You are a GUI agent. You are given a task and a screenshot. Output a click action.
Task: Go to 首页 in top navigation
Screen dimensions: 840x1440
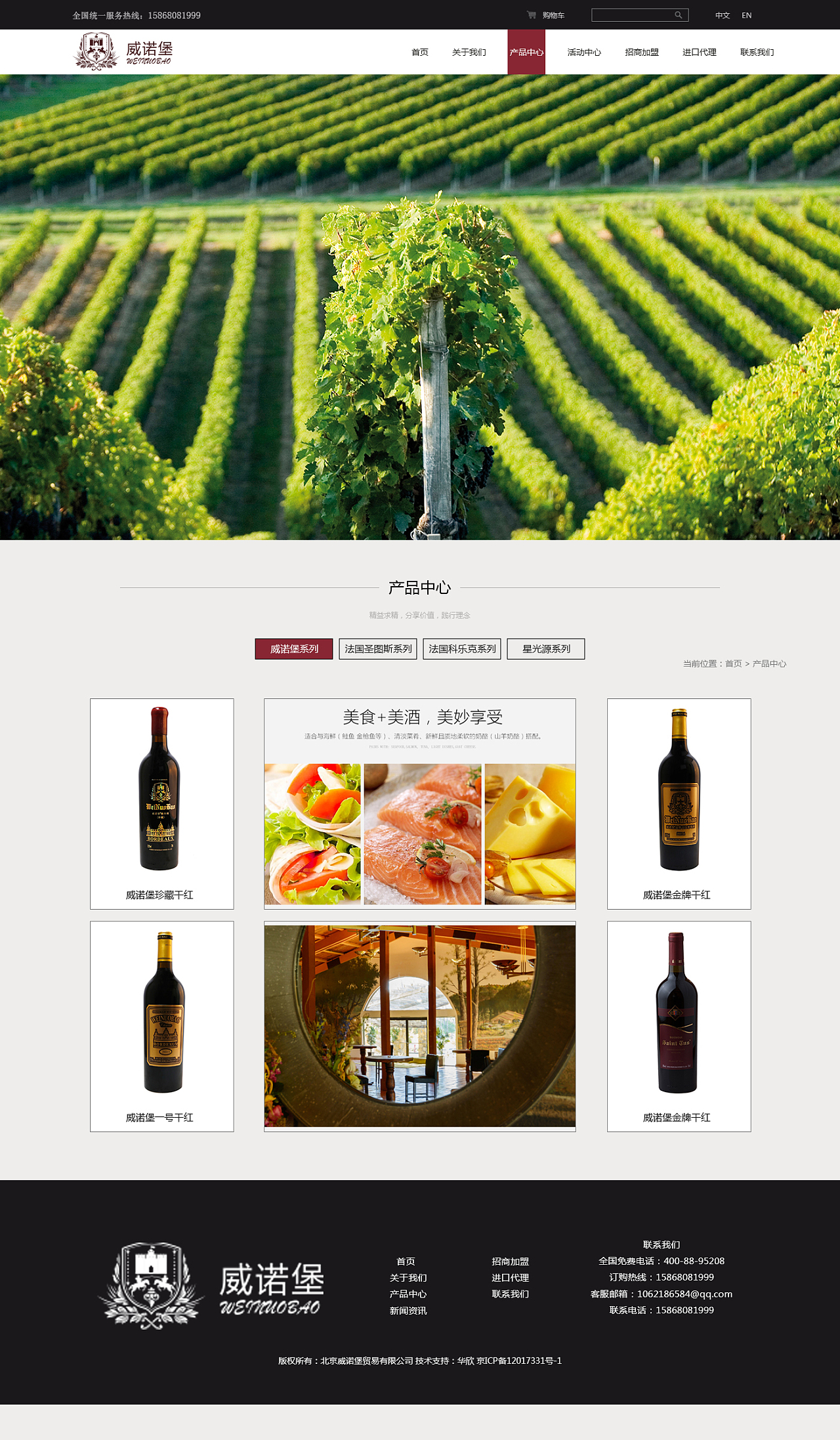(419, 53)
